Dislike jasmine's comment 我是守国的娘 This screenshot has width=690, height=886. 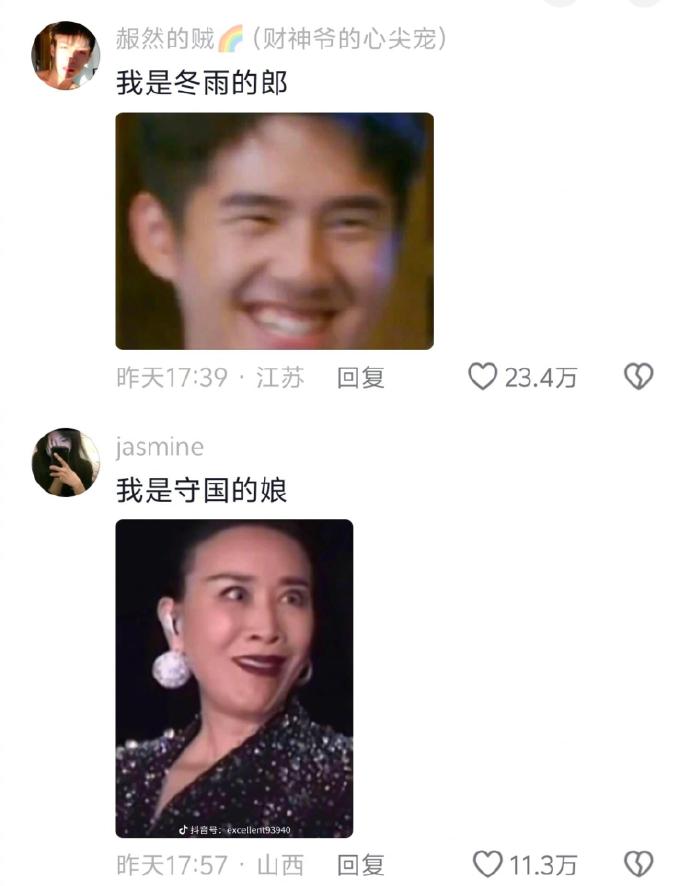[638, 864]
